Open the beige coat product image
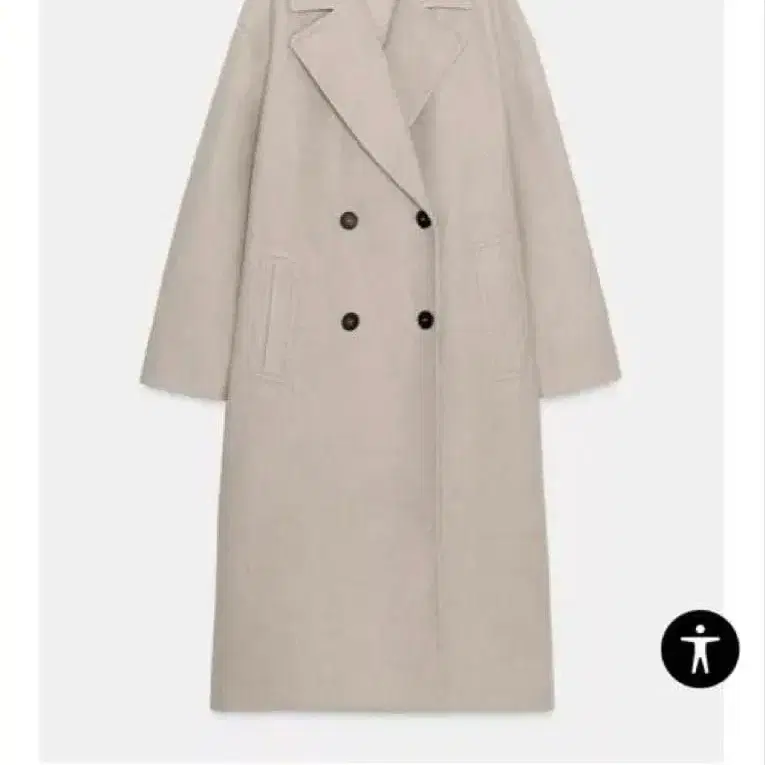 (382, 382)
